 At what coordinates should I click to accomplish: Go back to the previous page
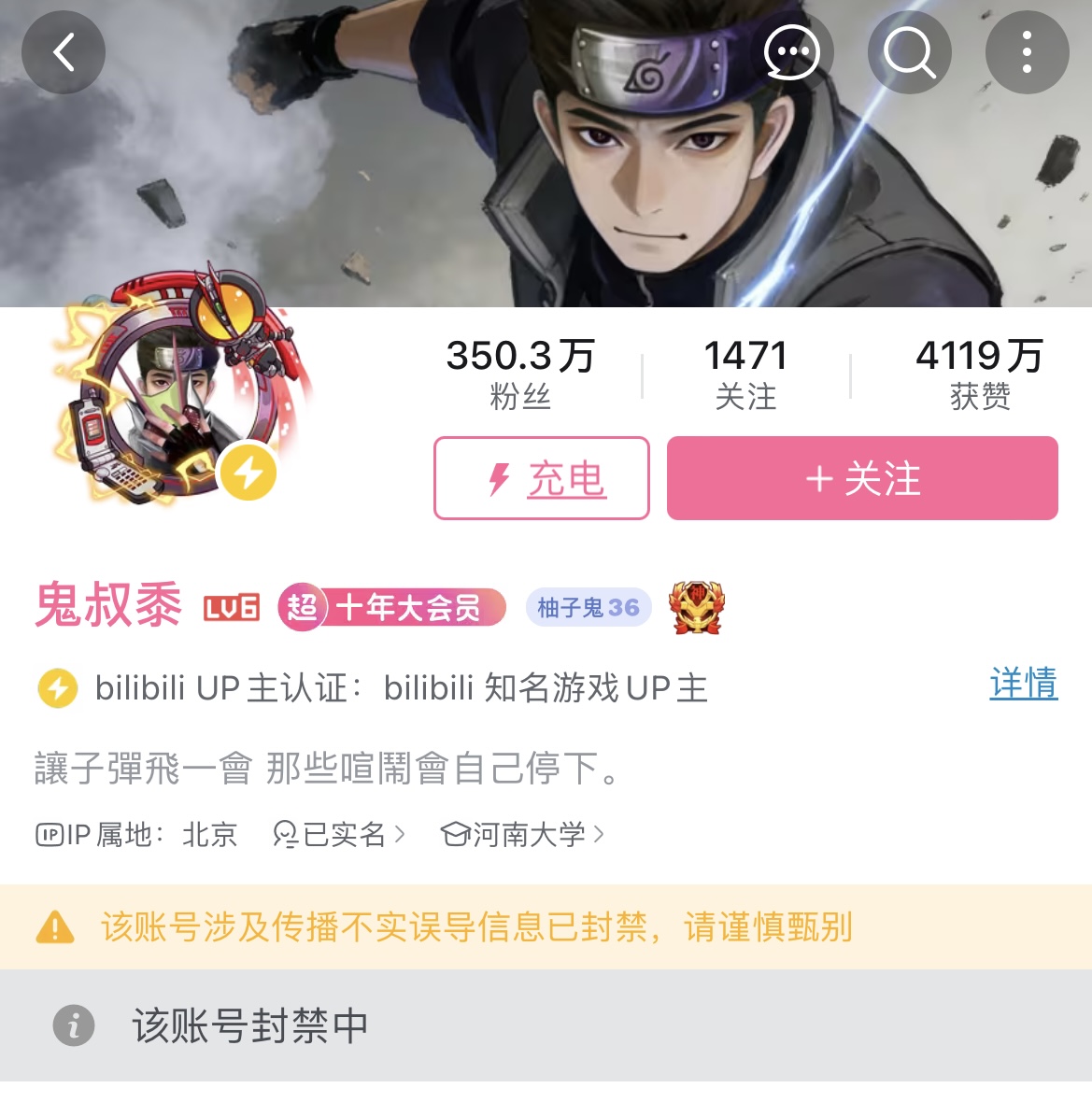[x=64, y=52]
